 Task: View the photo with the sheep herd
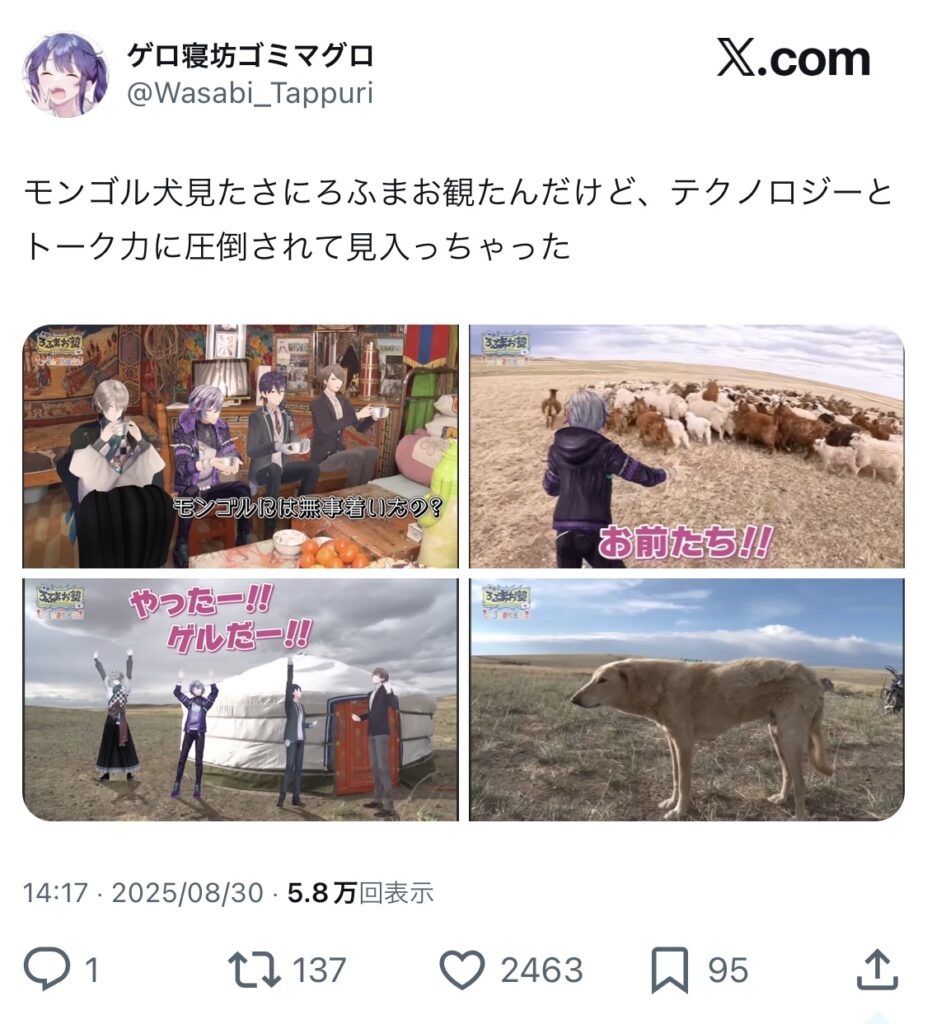tap(687, 446)
